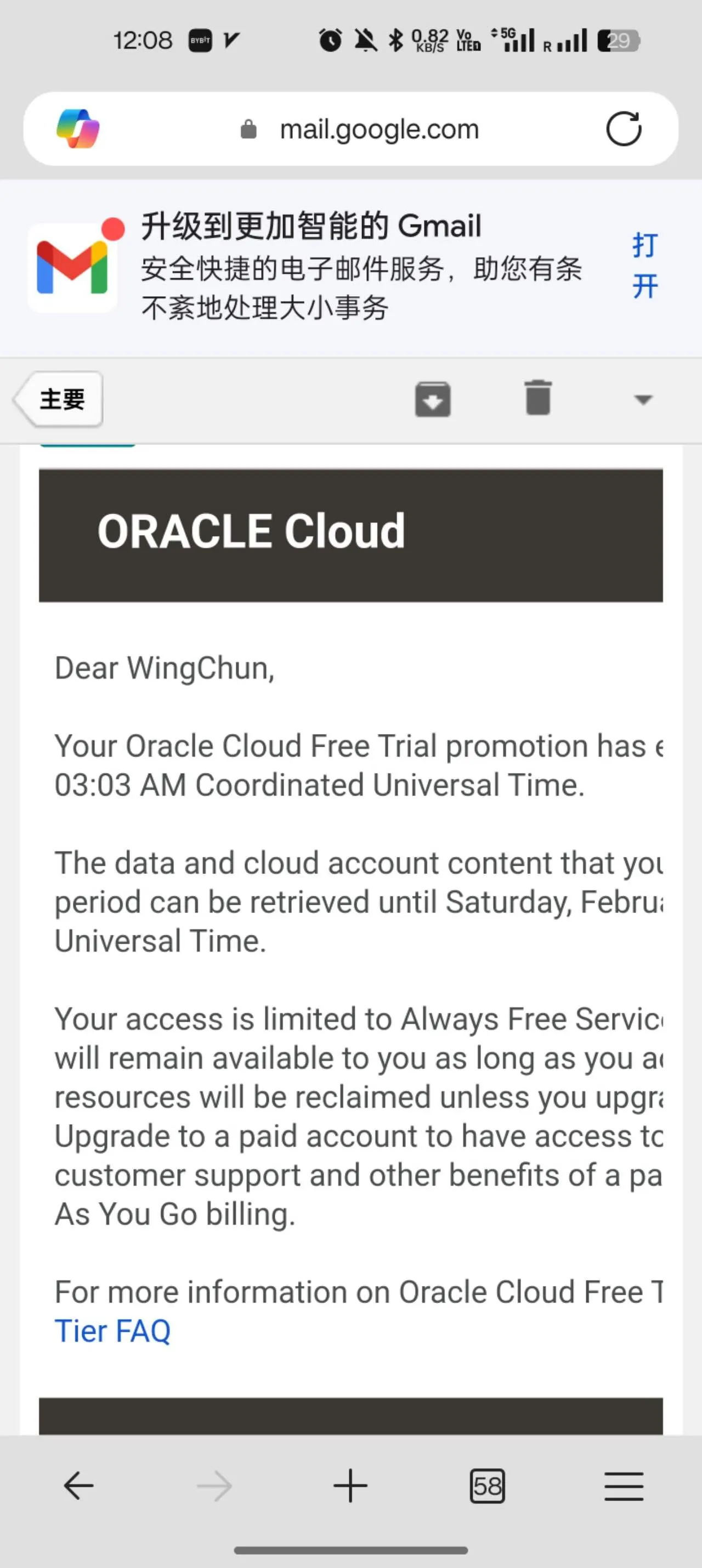Open the mail.google.com address field

pyautogui.click(x=378, y=129)
